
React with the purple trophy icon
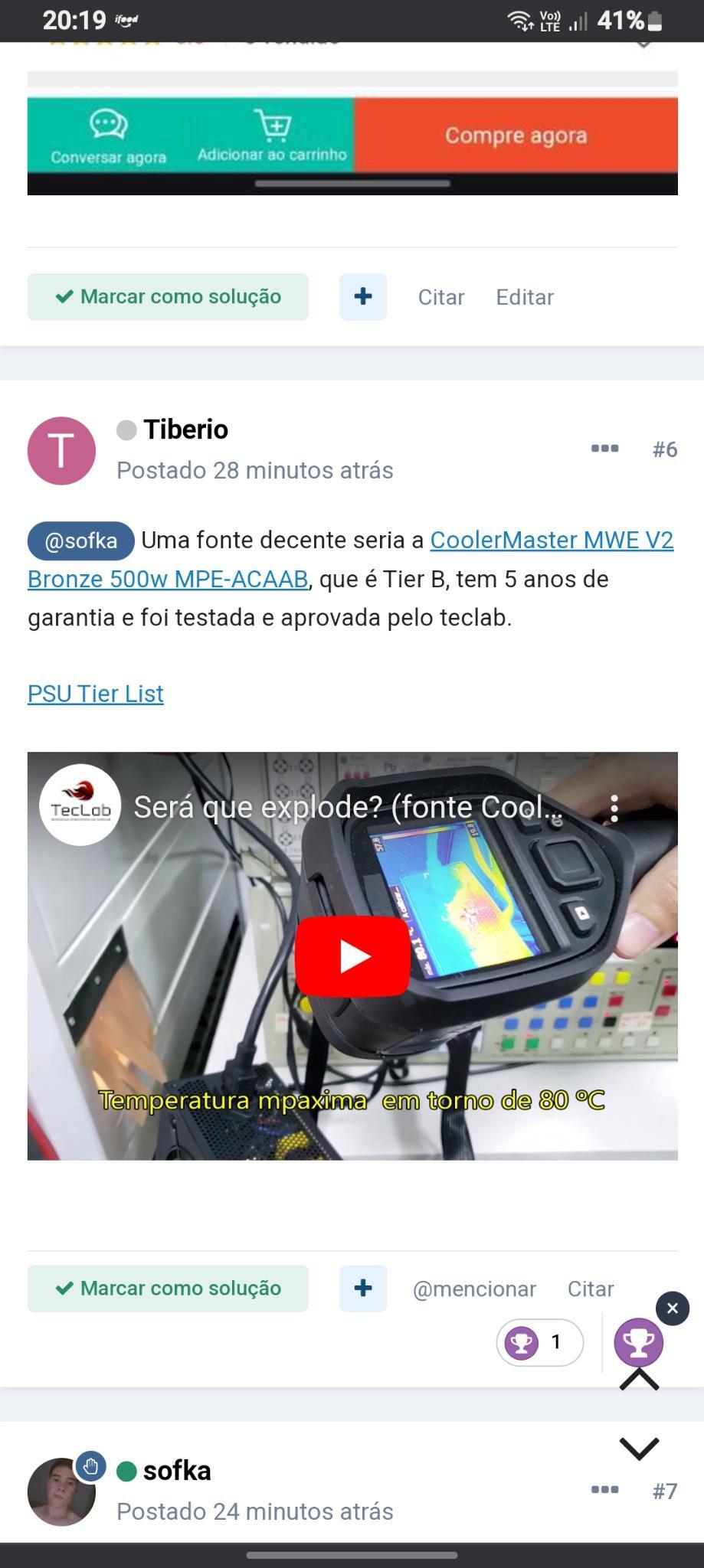[x=638, y=1342]
